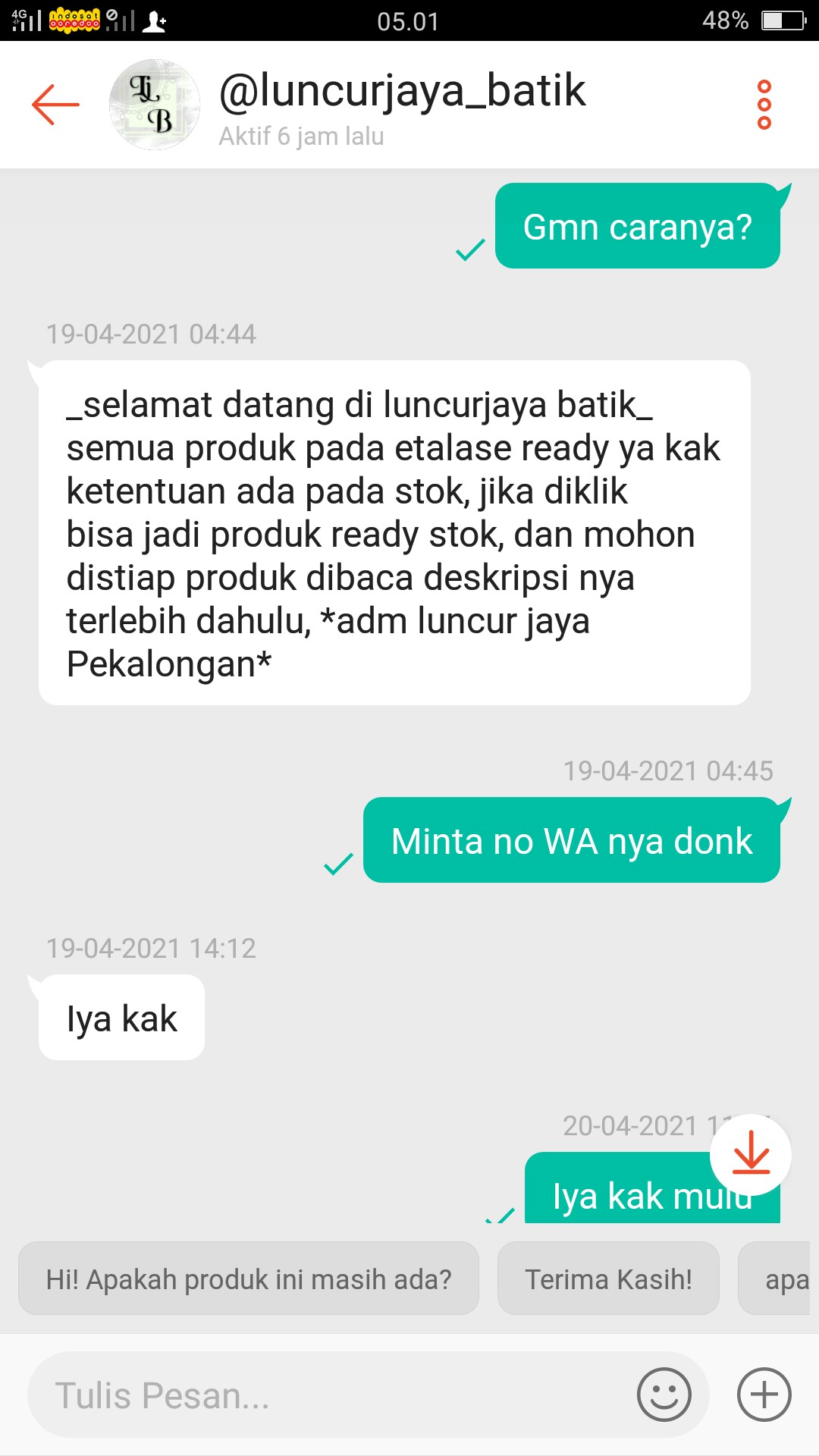
Task: Tap the 'Tulis Pesan...' input field
Action: coord(303,1395)
